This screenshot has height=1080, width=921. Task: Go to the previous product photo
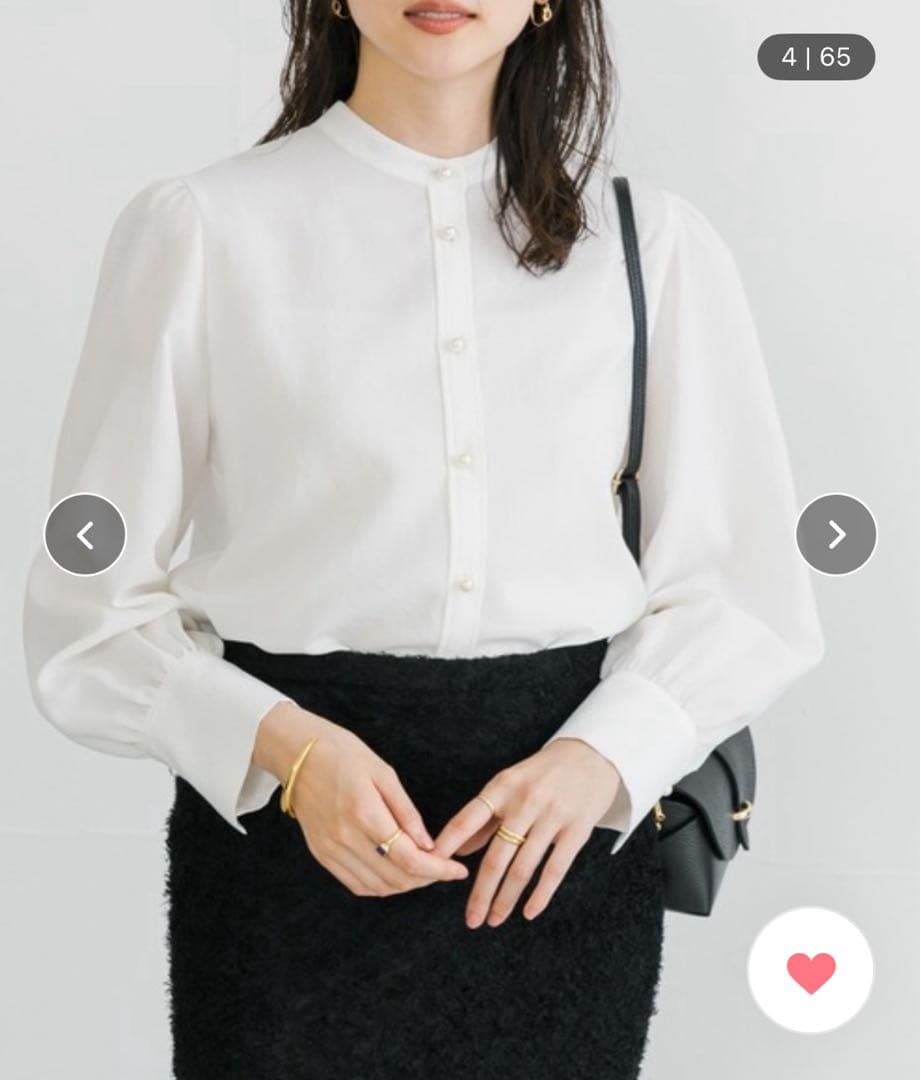point(85,535)
